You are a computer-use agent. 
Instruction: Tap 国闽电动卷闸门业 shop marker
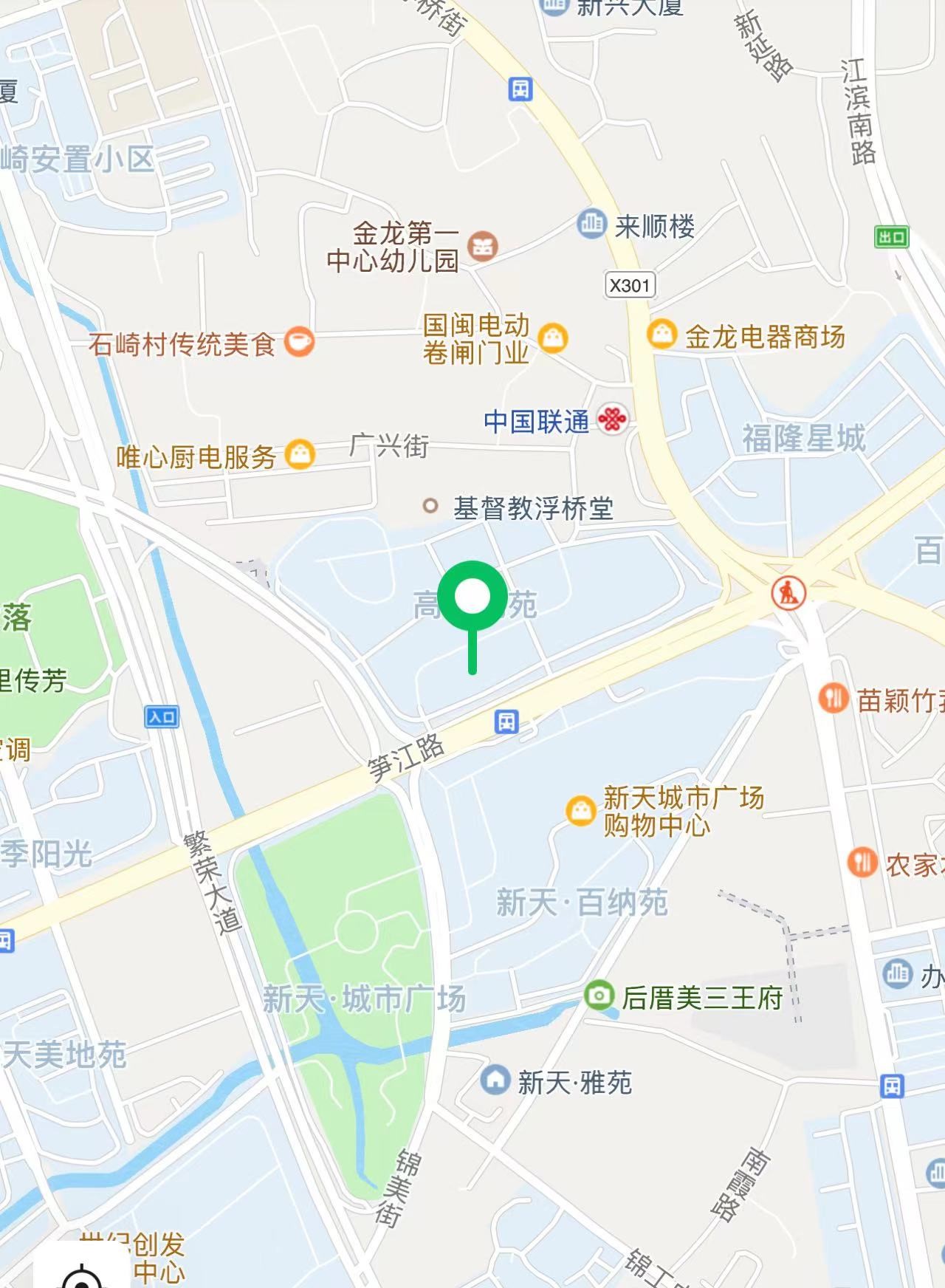coord(553,338)
